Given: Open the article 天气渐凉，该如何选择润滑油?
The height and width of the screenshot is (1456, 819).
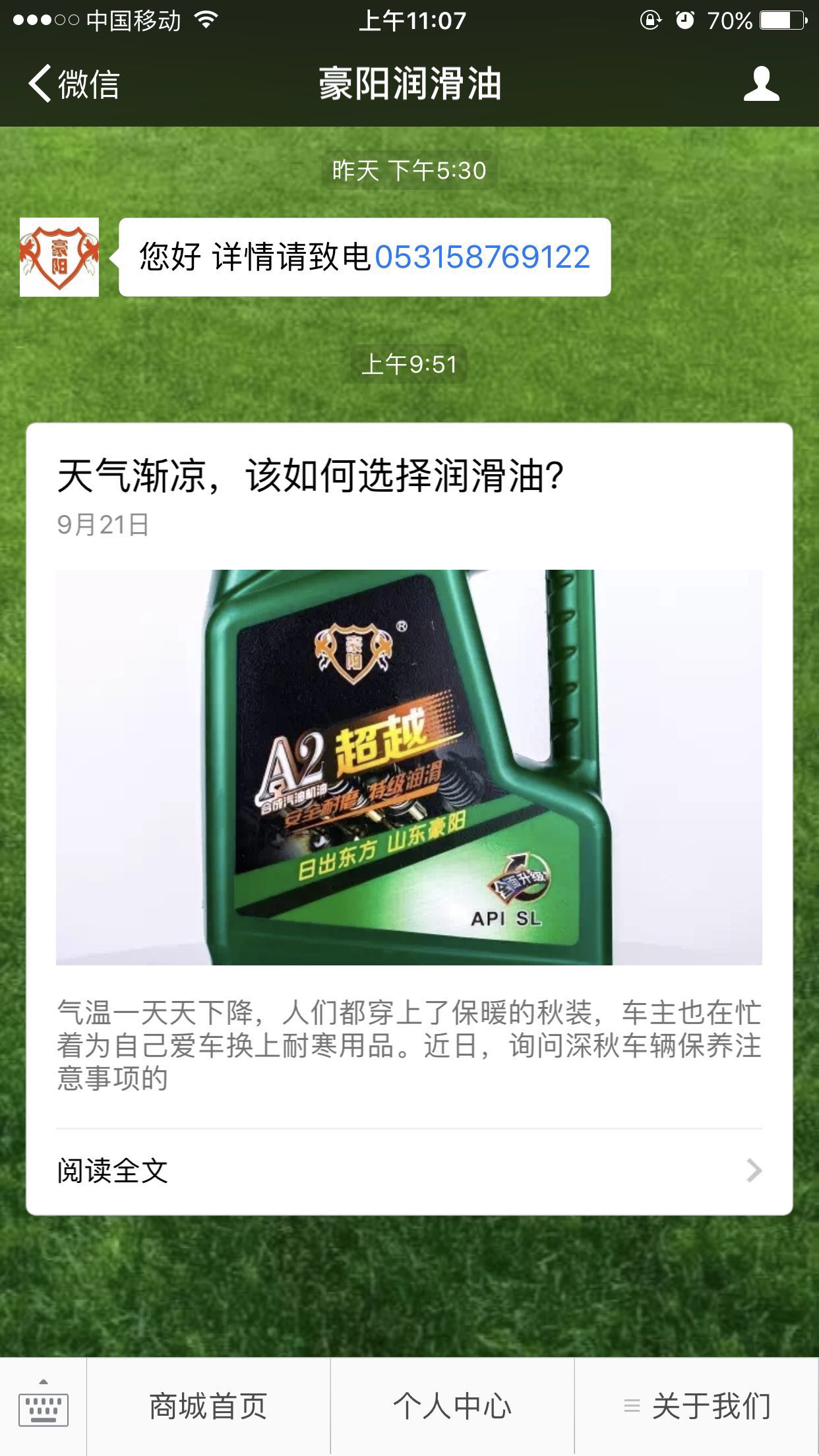Looking at the screenshot, I should coord(310,476).
